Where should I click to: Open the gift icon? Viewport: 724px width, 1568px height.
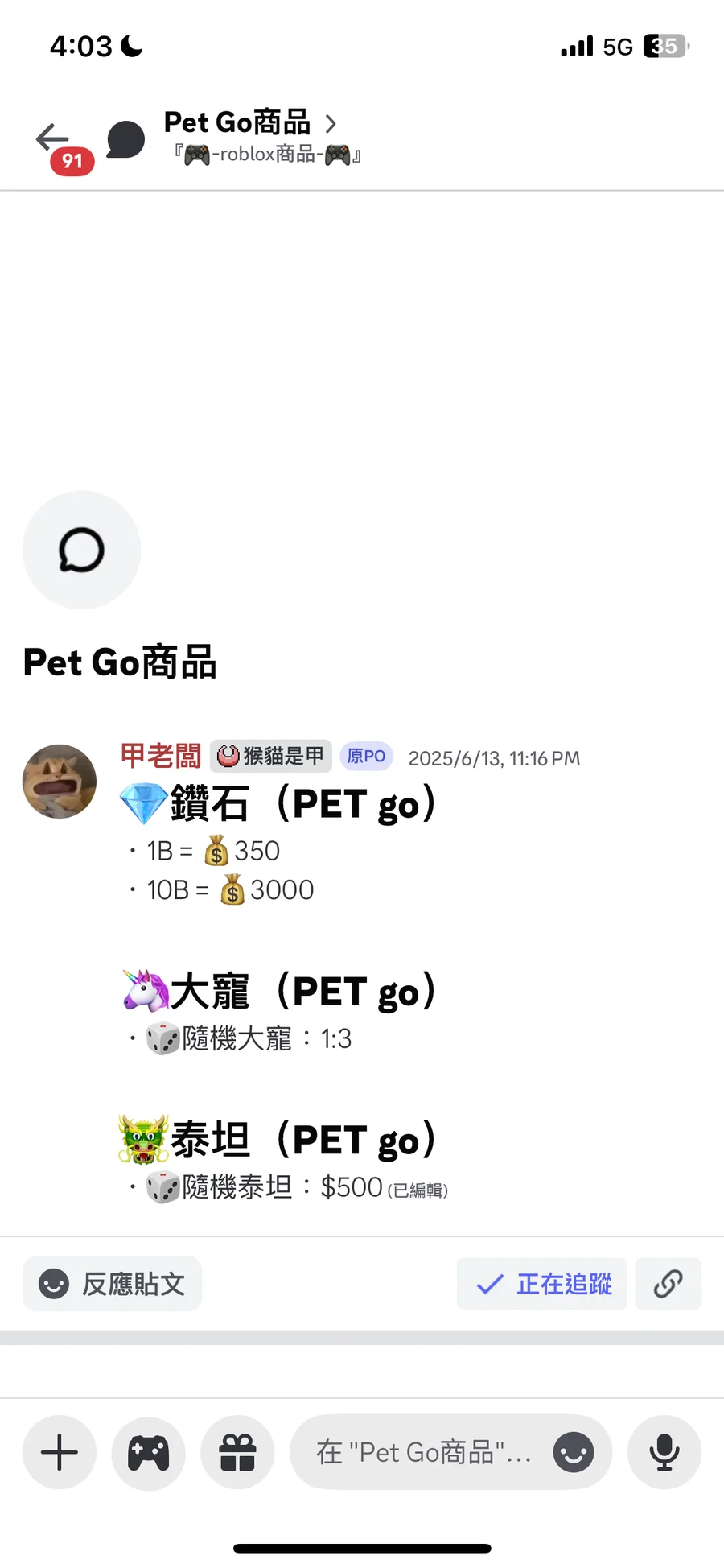coord(238,1453)
